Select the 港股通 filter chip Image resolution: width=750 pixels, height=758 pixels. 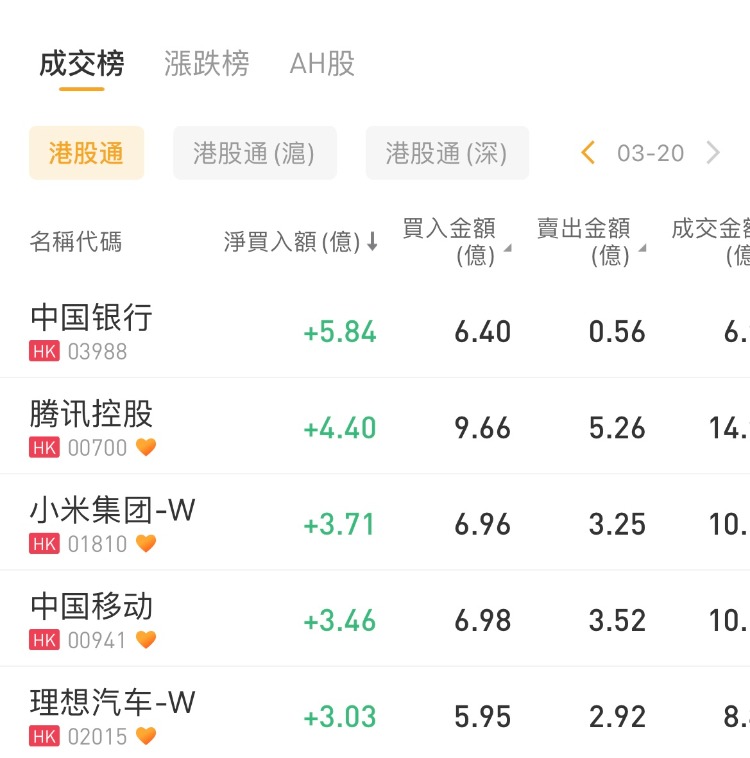(86, 153)
